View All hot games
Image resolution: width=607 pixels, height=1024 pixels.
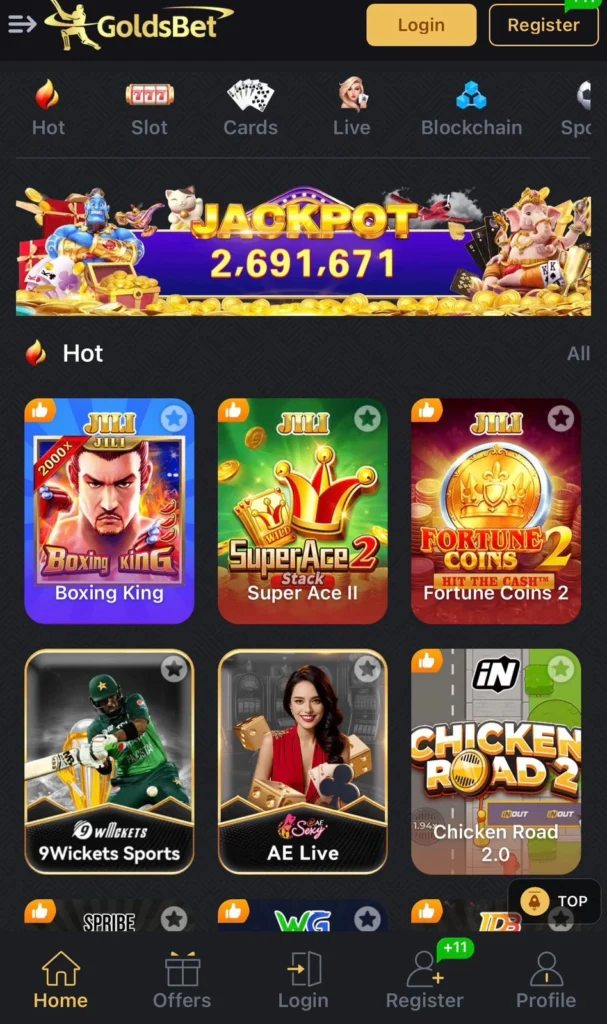578,353
